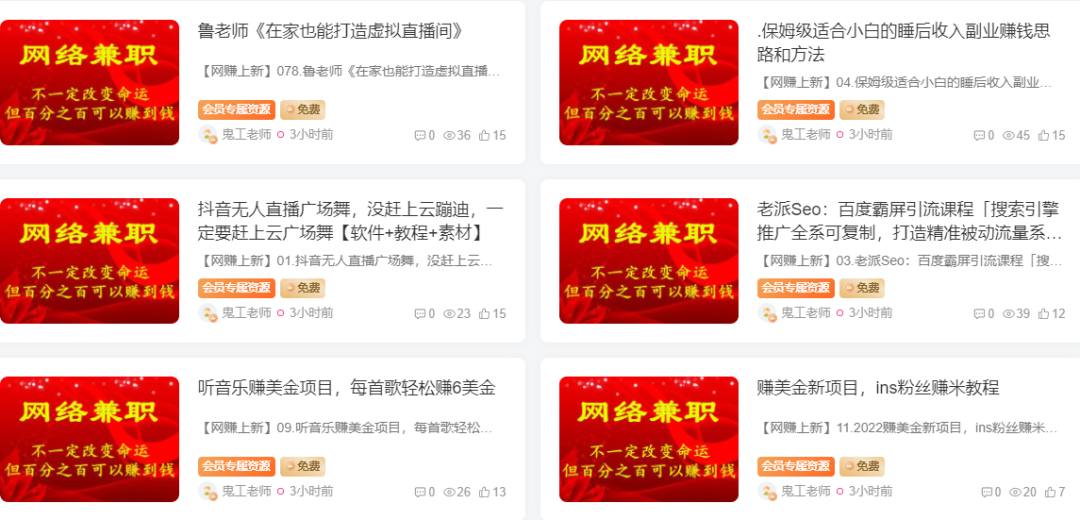This screenshot has height=520, width=1080.
Task: Select 会员专属资源 tag under 赚美金新项目
Action: coord(795,466)
